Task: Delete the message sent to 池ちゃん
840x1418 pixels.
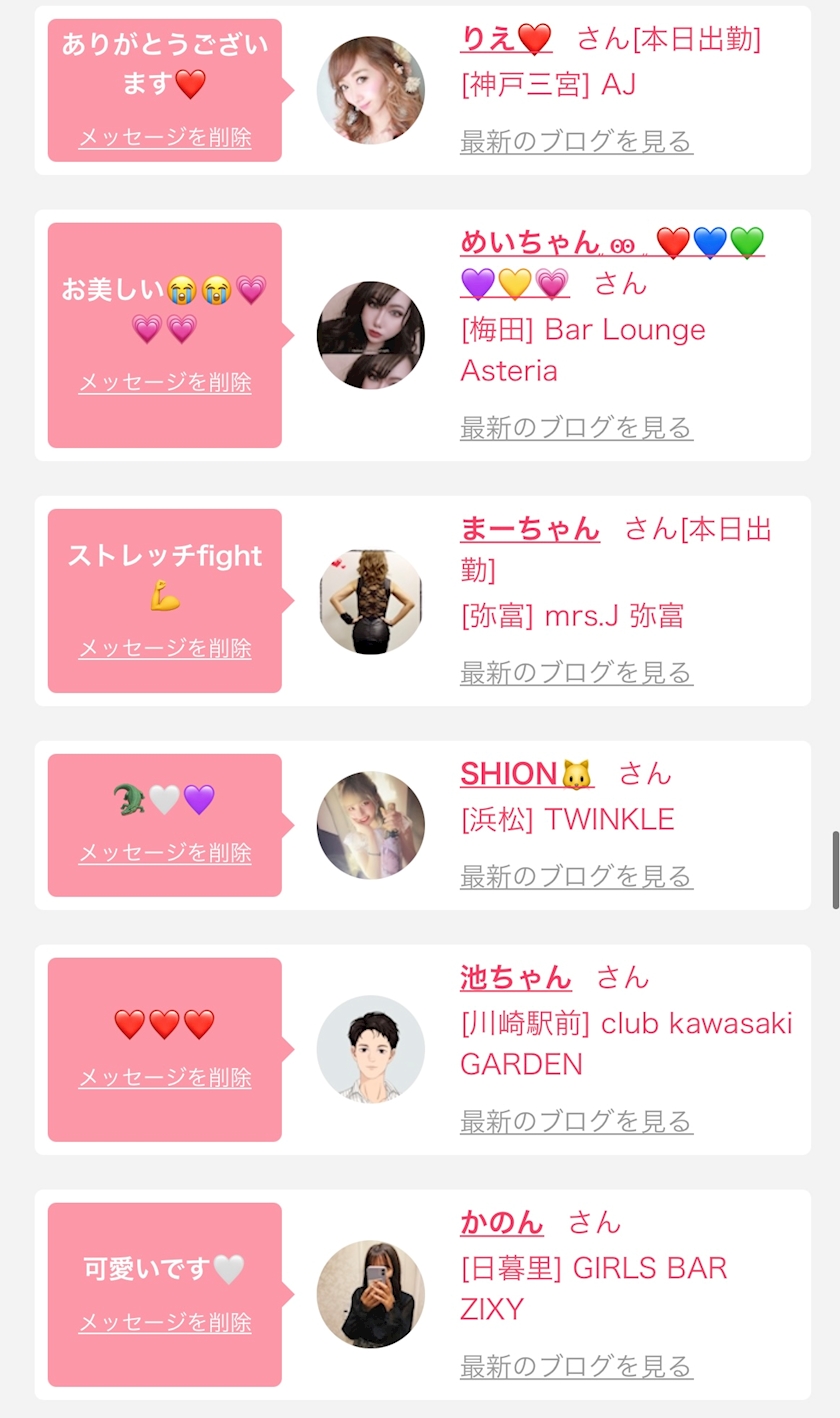Action: click(x=165, y=1077)
